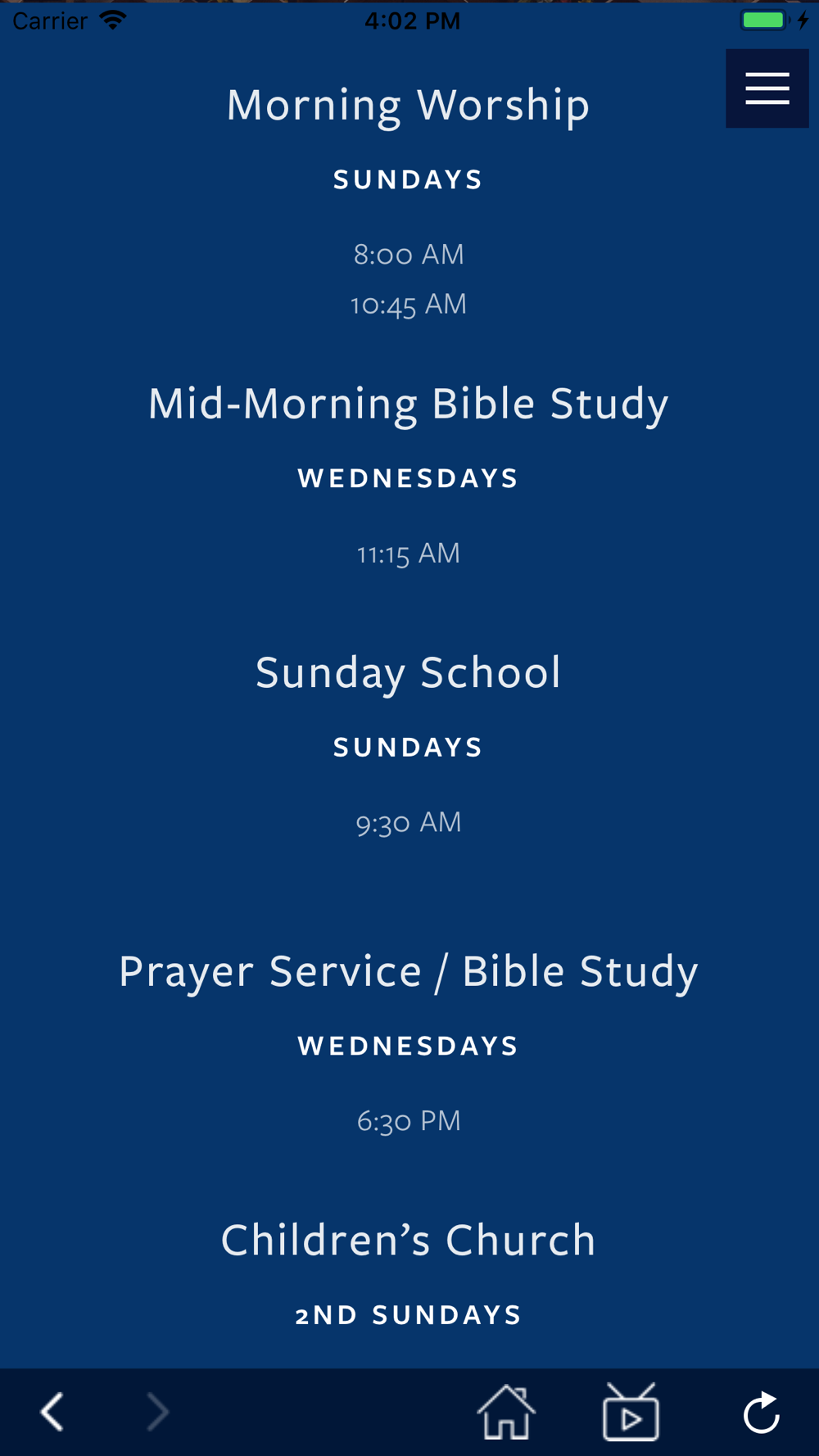
Task: Go forward to the next page
Action: pyautogui.click(x=157, y=1412)
